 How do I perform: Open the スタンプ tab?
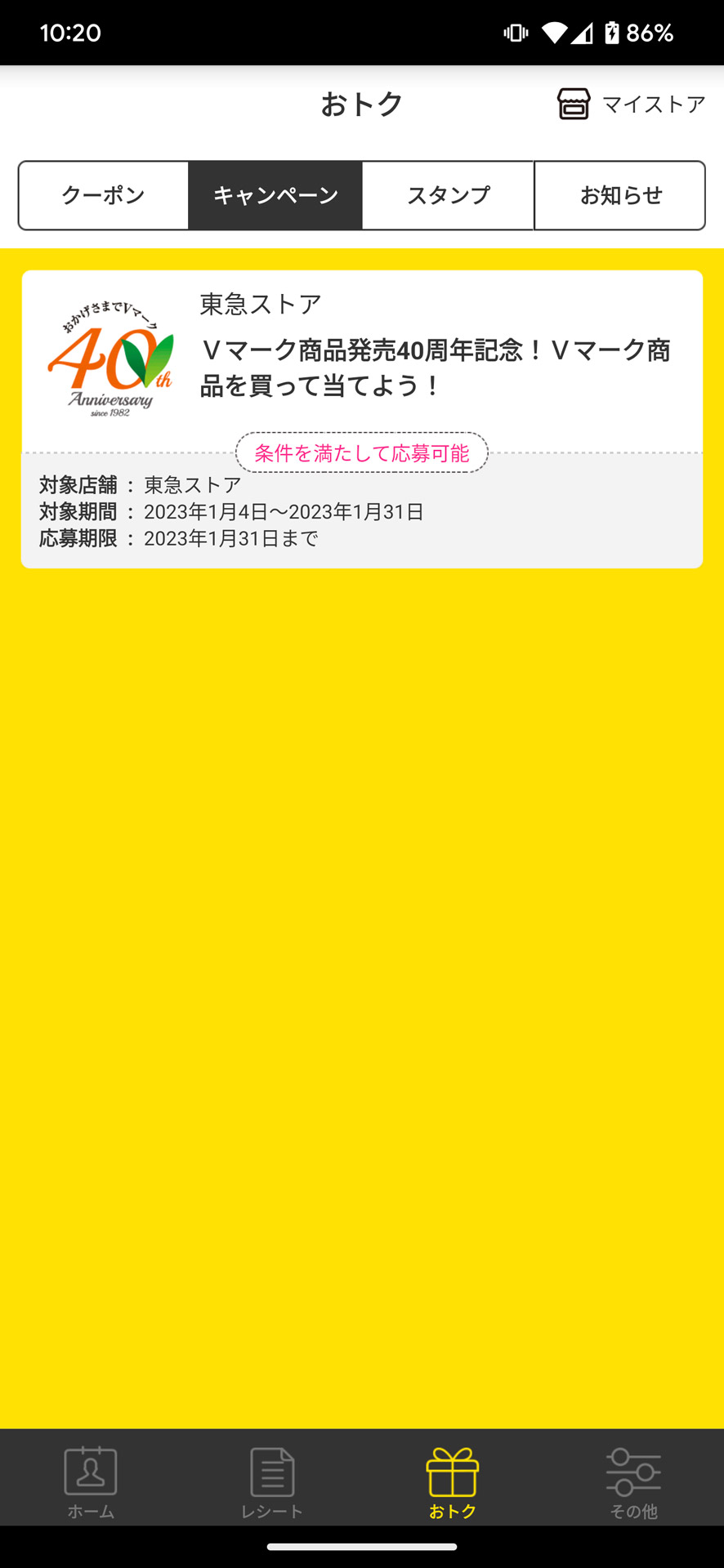point(448,195)
